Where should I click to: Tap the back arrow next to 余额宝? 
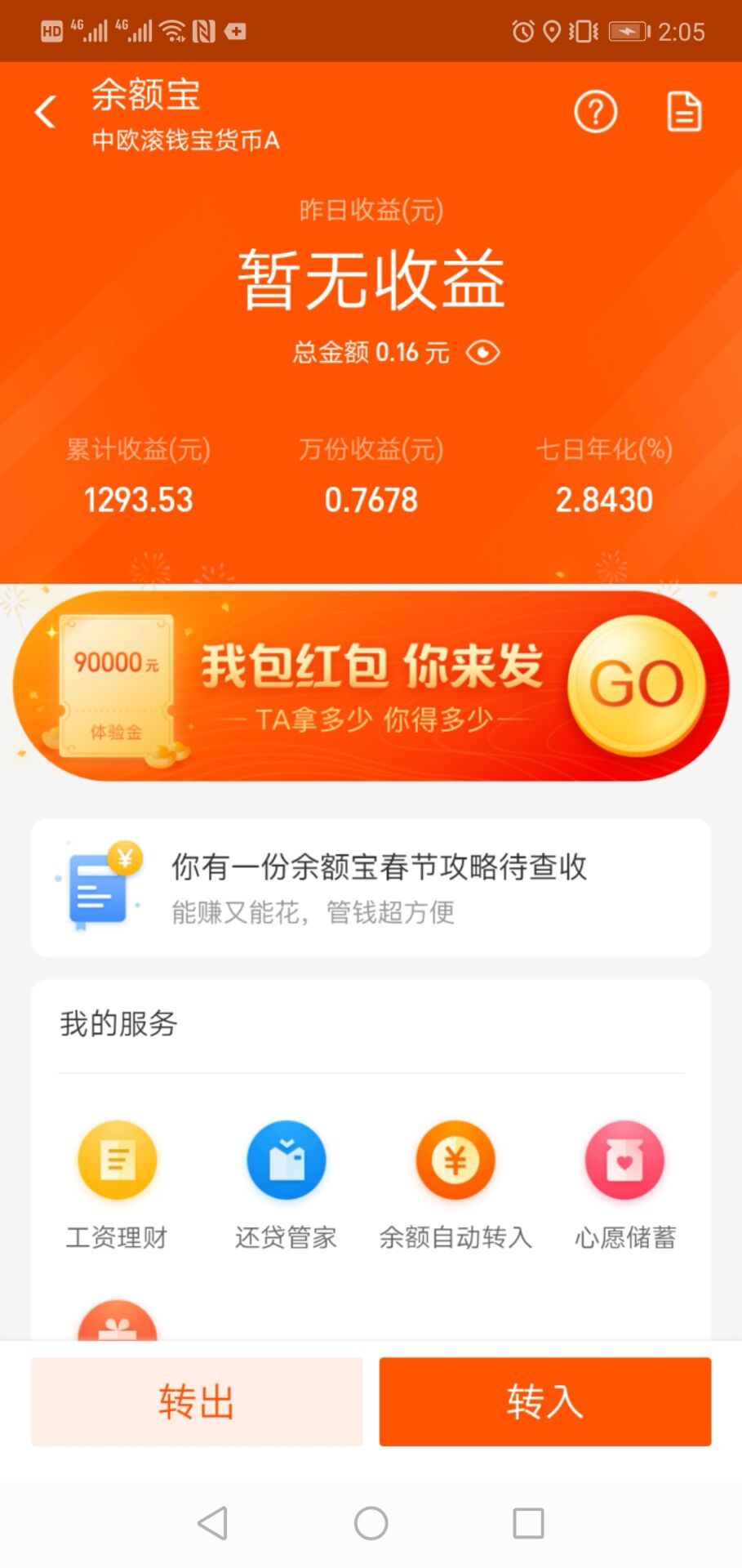point(45,112)
